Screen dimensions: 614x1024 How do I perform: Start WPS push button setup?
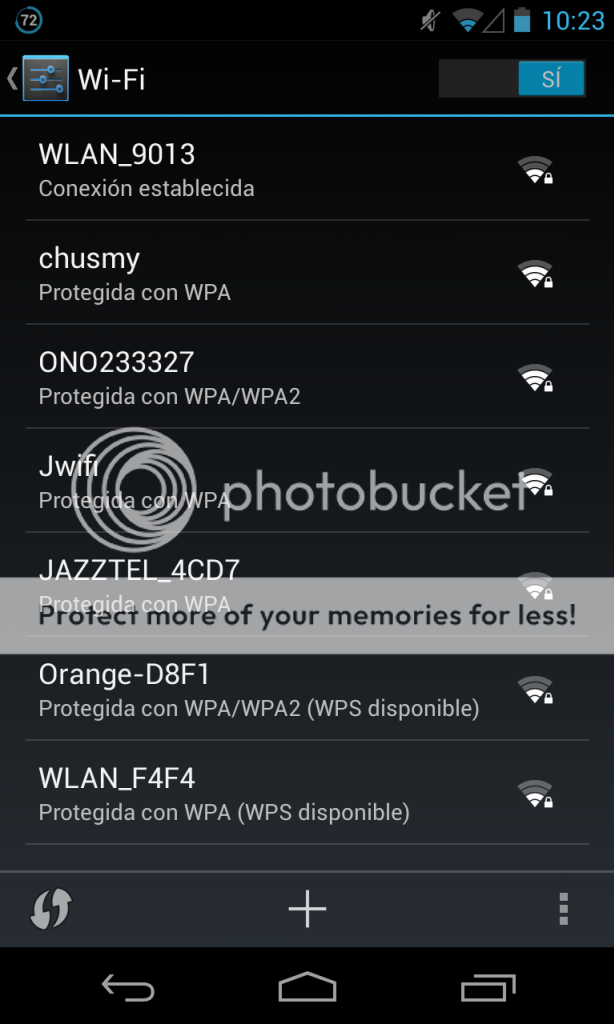pyautogui.click(x=51, y=909)
